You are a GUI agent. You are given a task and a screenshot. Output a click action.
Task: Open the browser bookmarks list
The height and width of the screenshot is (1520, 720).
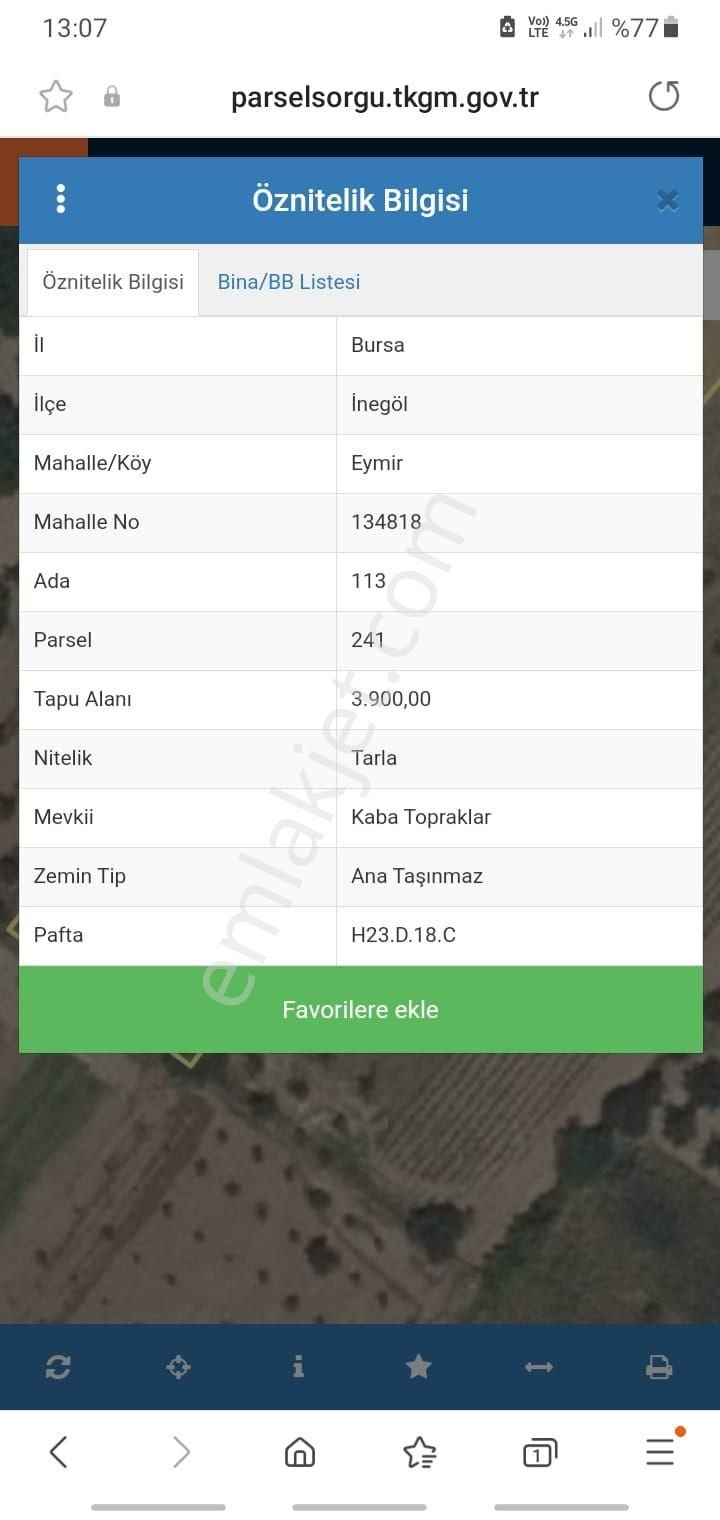point(419,1452)
